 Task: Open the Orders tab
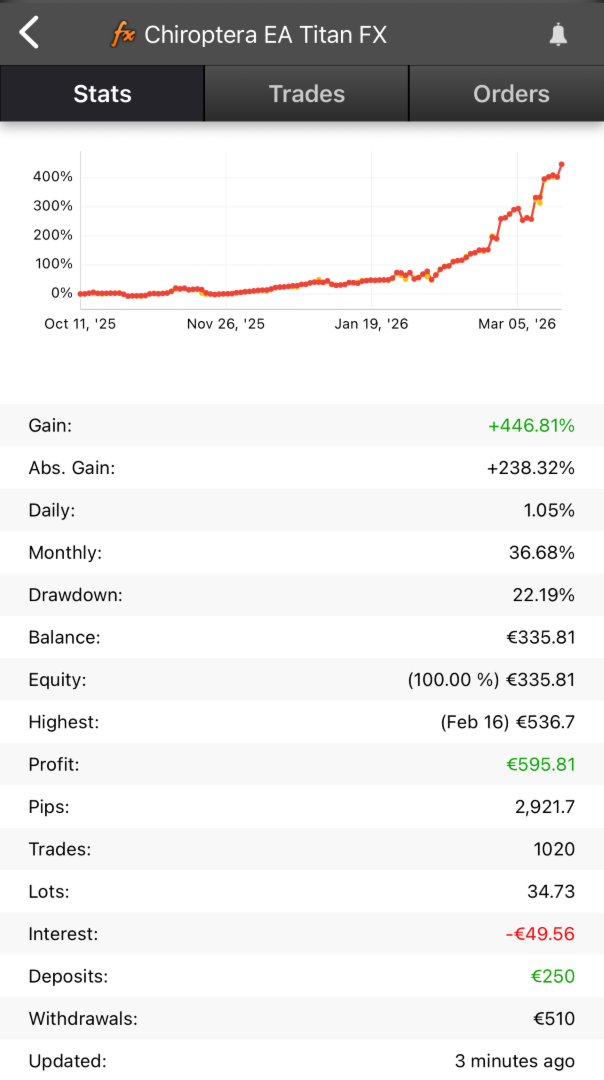coord(511,94)
